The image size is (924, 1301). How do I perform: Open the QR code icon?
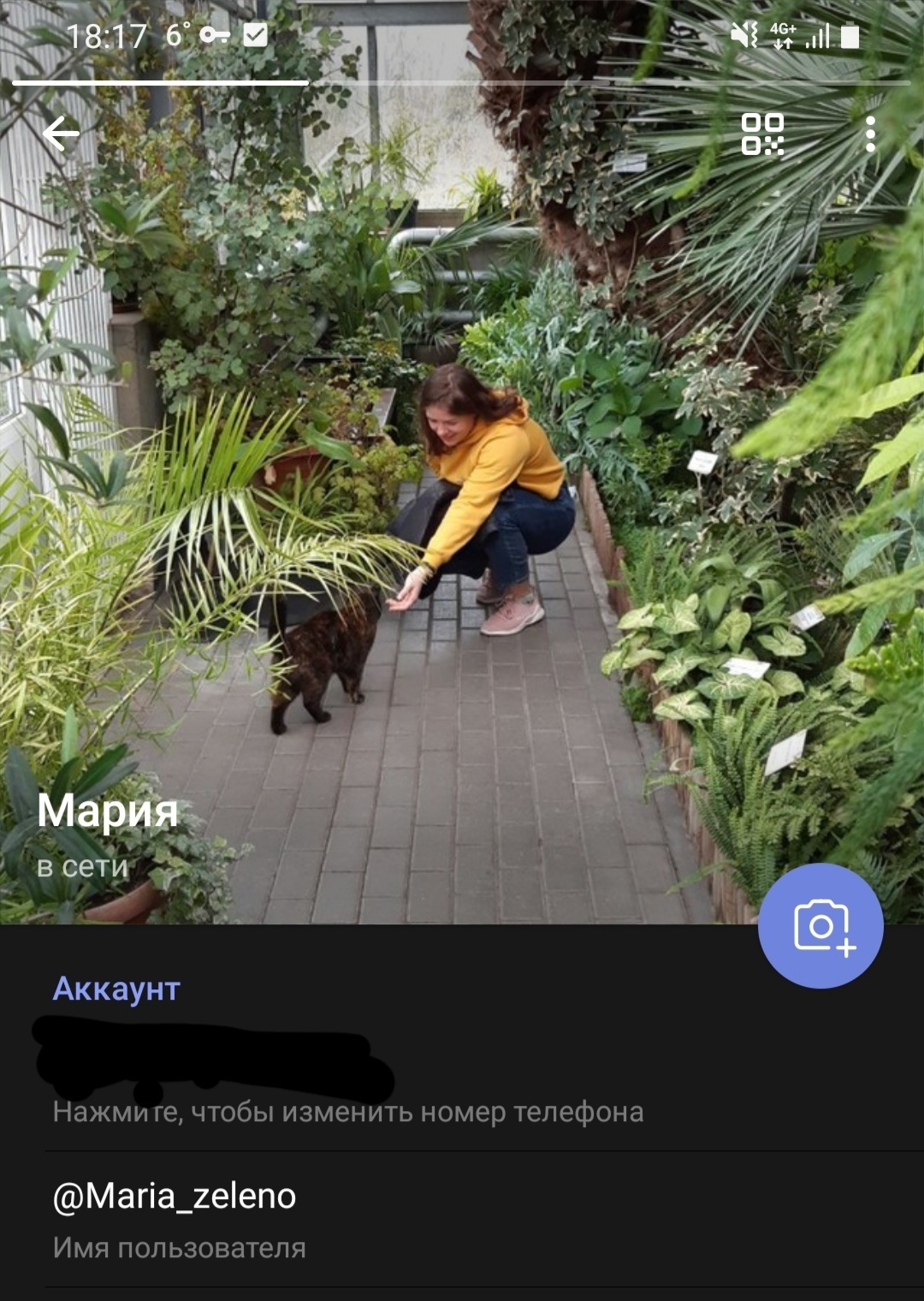(762, 134)
